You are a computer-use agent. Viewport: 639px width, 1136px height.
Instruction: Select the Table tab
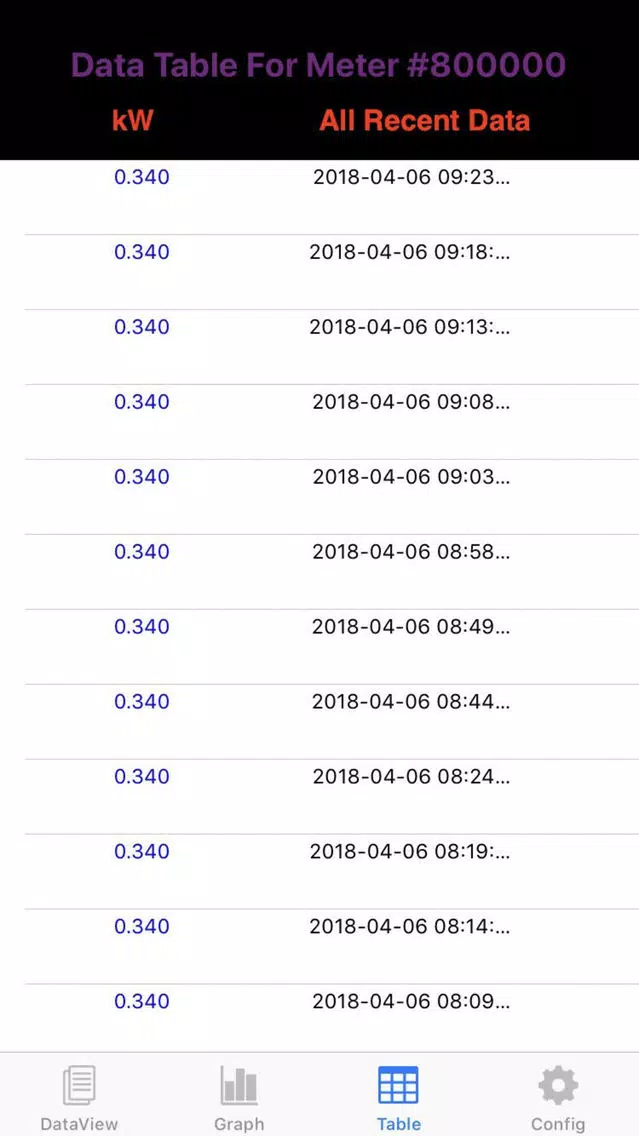(x=398, y=1097)
